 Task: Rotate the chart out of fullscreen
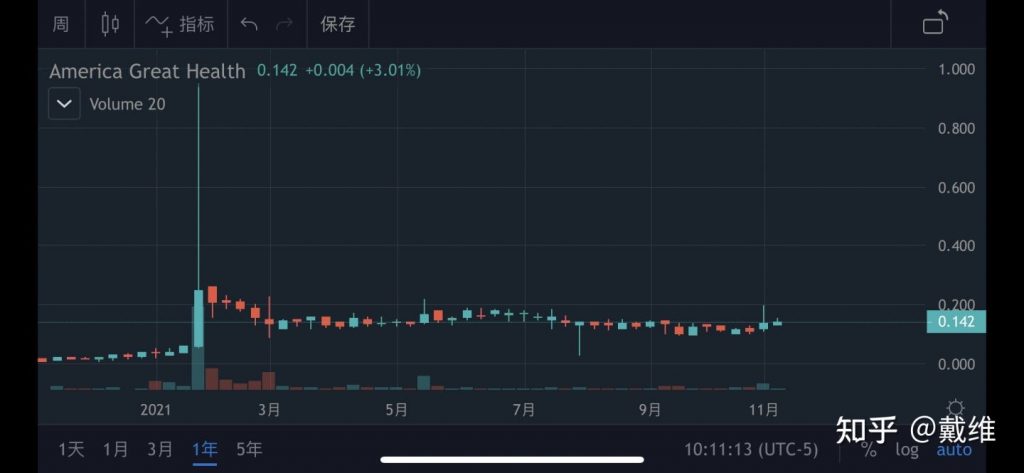[x=935, y=23]
